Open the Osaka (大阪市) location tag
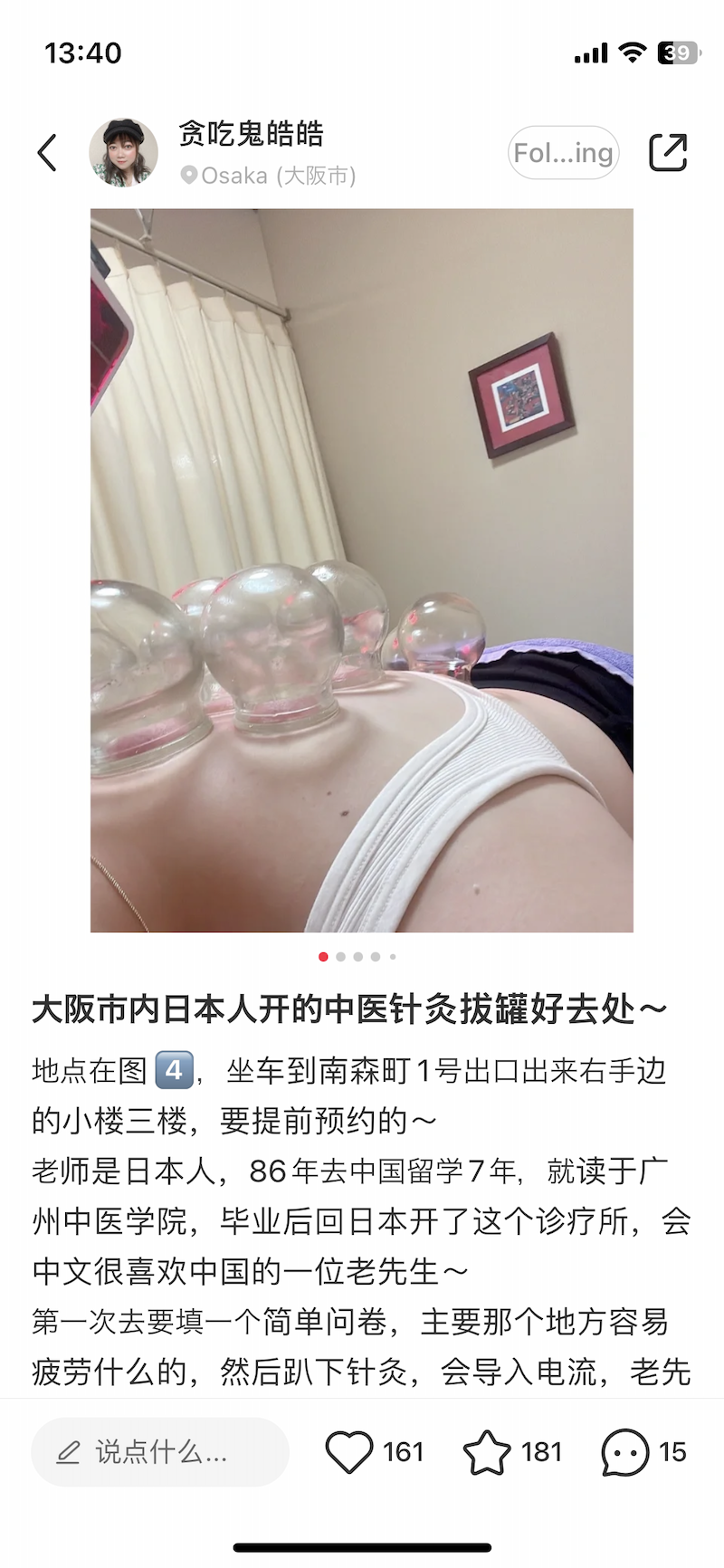Screen dimensions: 724x1568 (268, 175)
